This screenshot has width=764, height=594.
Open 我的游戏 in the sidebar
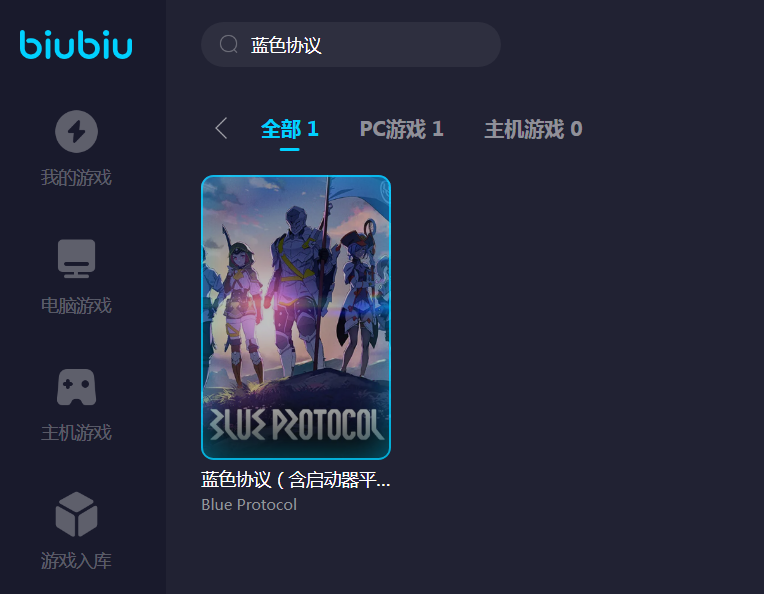pos(76,149)
